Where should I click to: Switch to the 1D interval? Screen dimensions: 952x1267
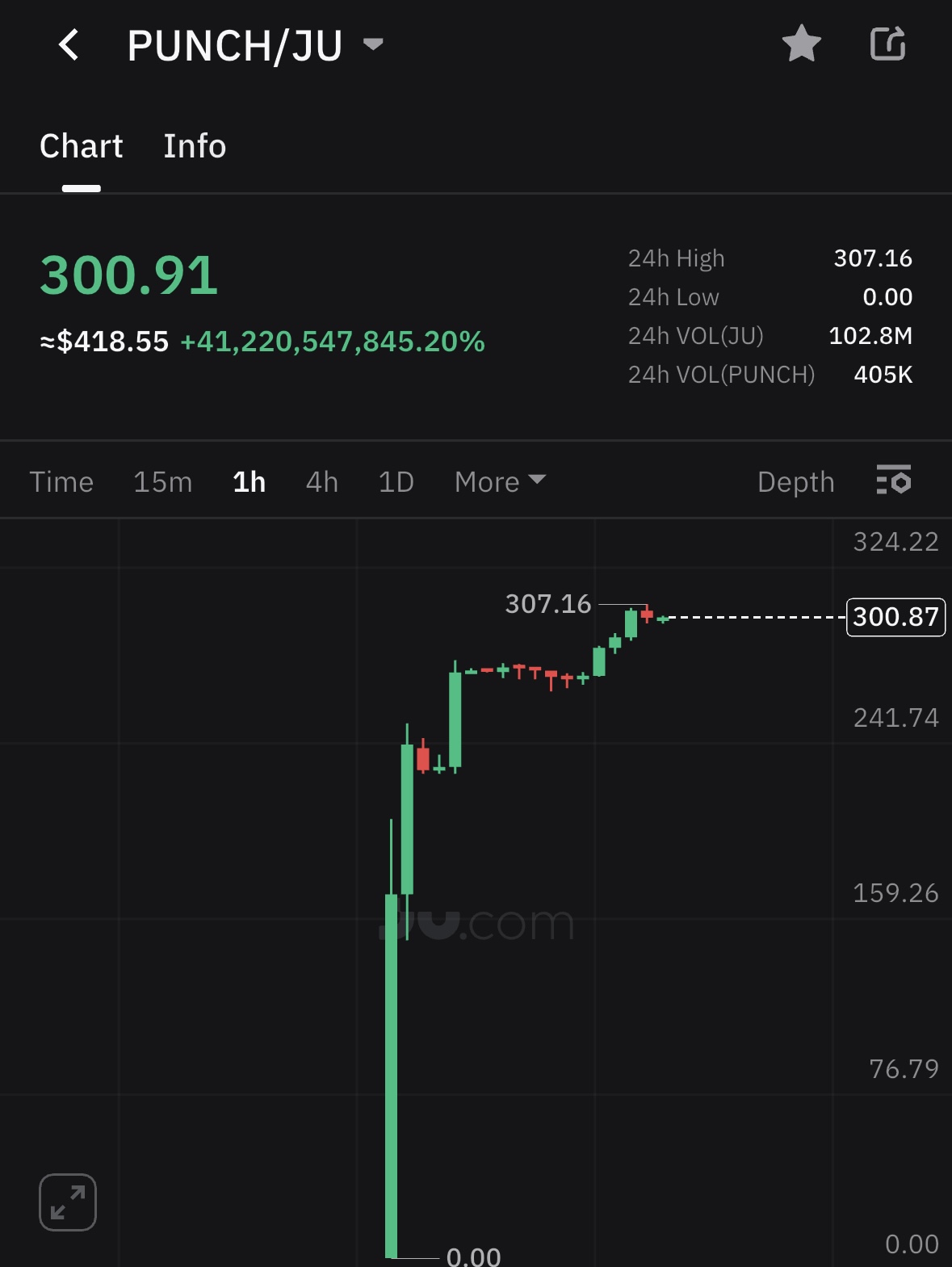click(396, 482)
